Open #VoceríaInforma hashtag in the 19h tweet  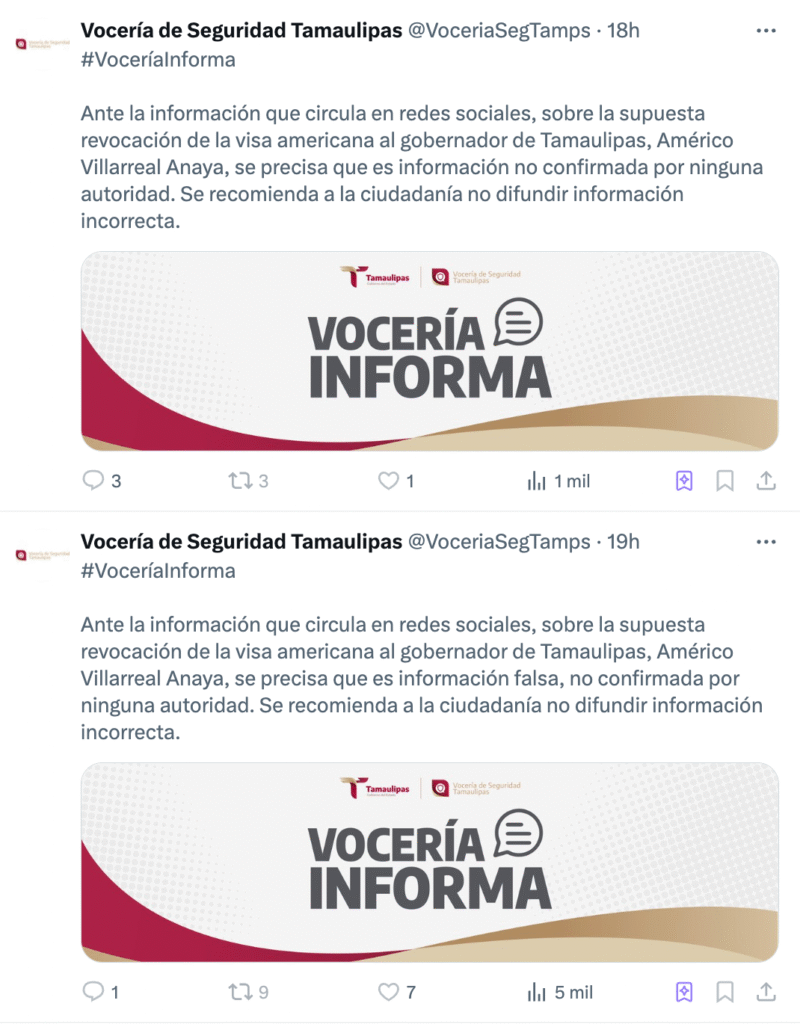[158, 571]
